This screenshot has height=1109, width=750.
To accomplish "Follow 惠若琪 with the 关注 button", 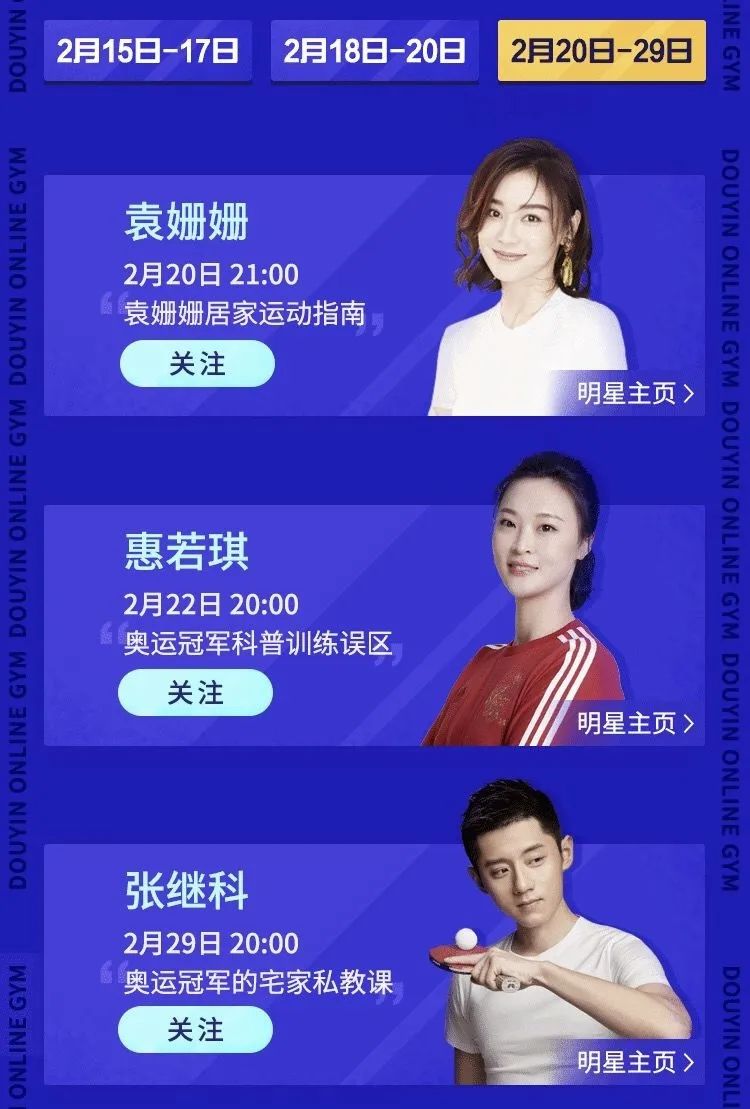I will click(195, 692).
